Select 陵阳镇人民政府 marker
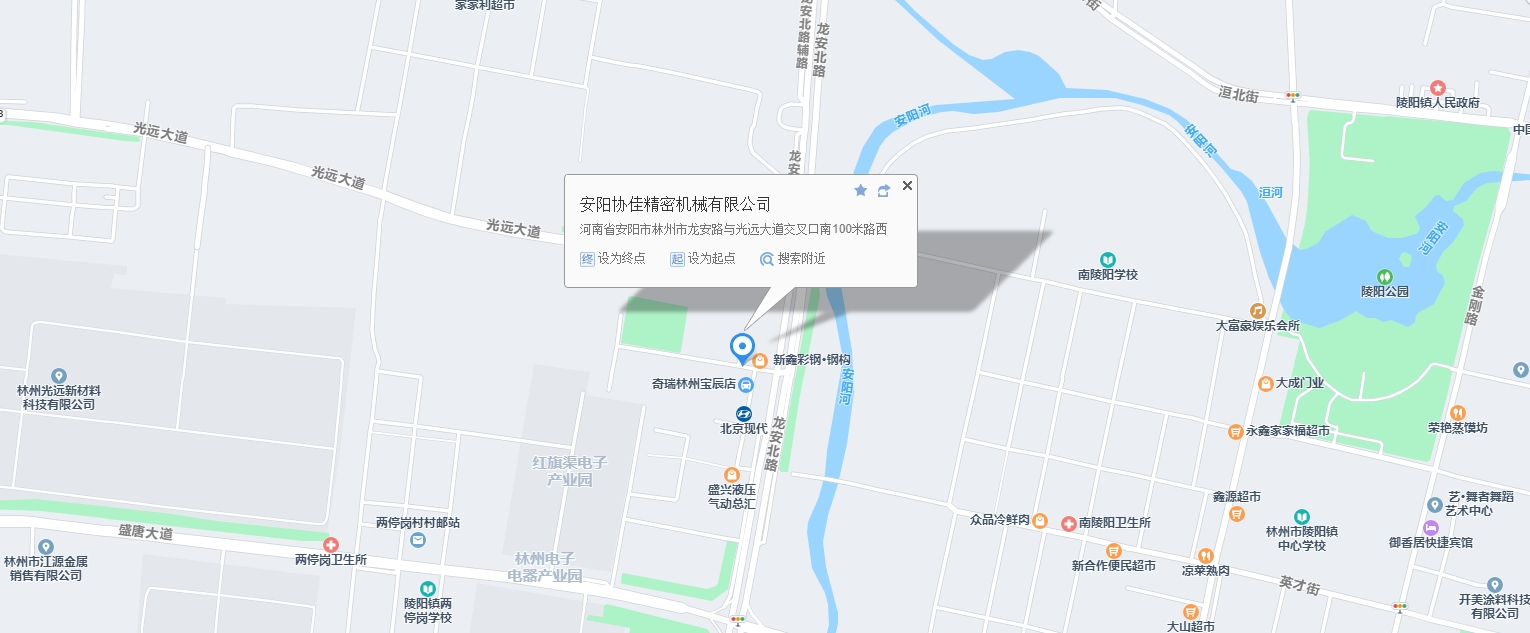The width and height of the screenshot is (1530, 633). (x=1438, y=88)
